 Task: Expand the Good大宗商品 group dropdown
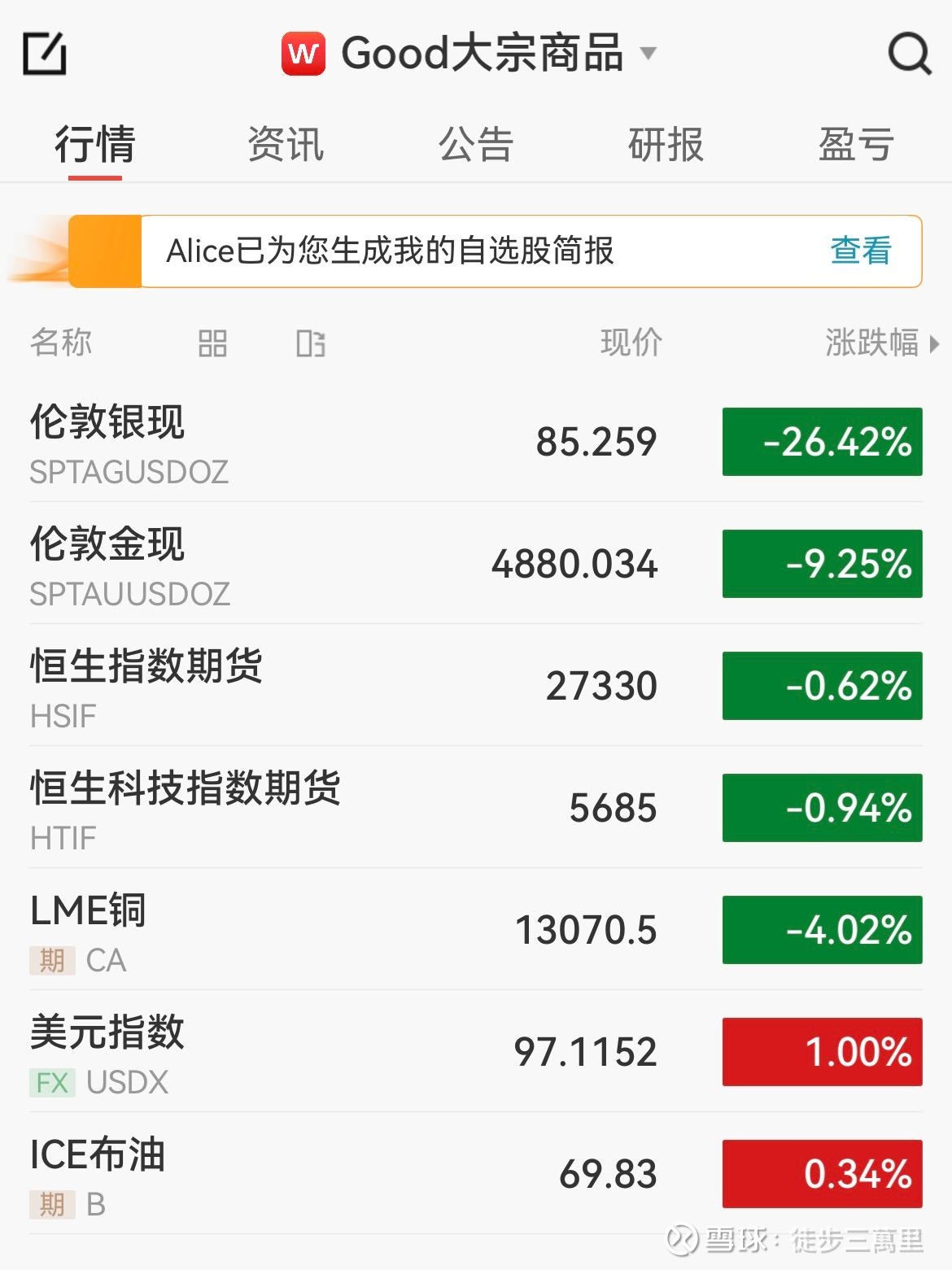[648, 54]
